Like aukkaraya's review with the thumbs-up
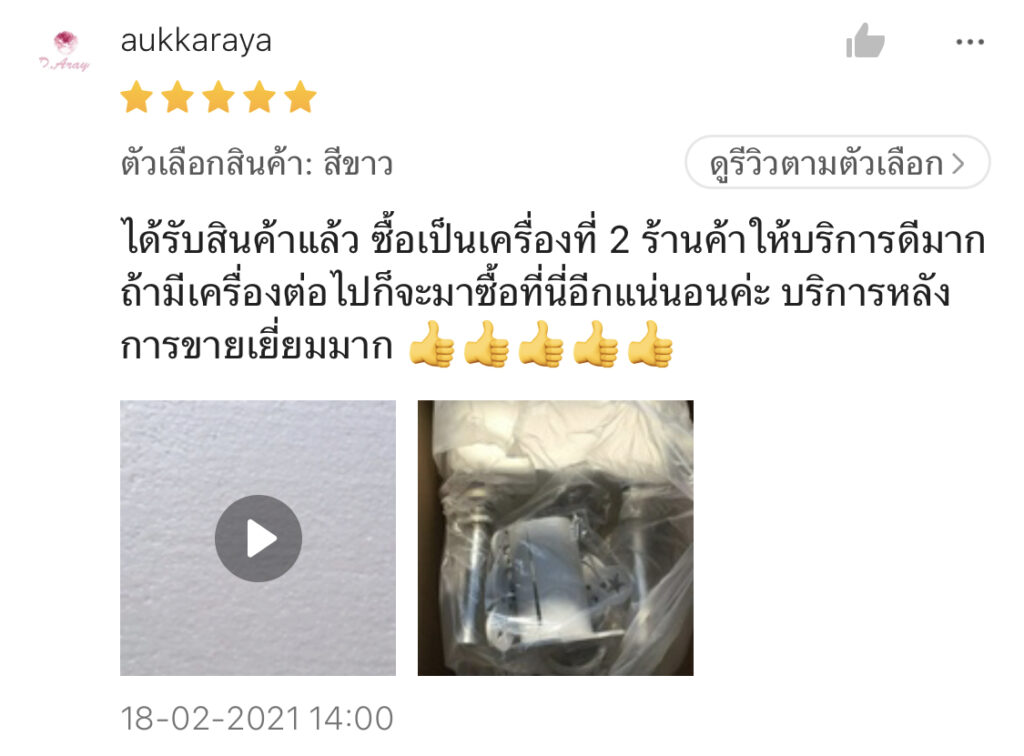 point(865,42)
